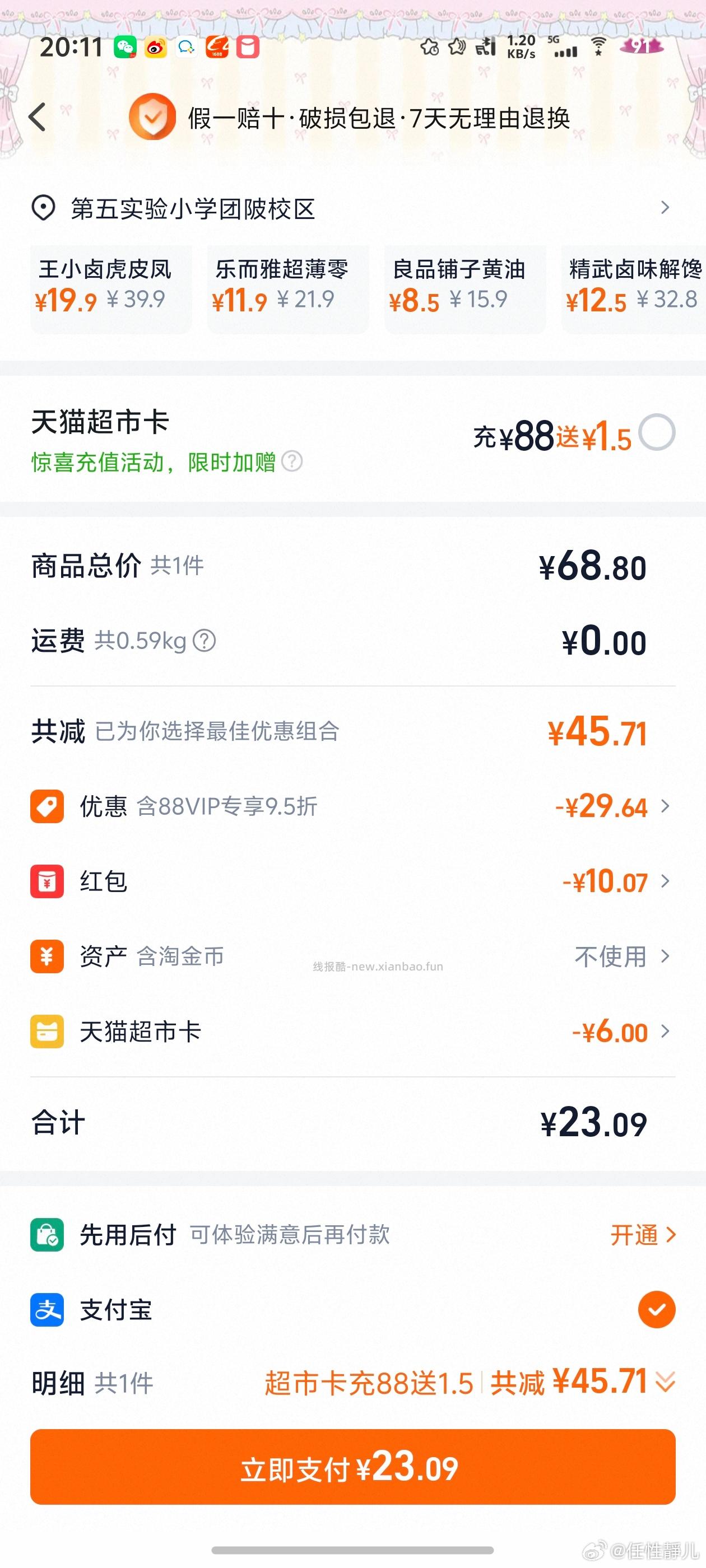Click the back arrow at top left
706x1568 pixels.
(x=38, y=118)
